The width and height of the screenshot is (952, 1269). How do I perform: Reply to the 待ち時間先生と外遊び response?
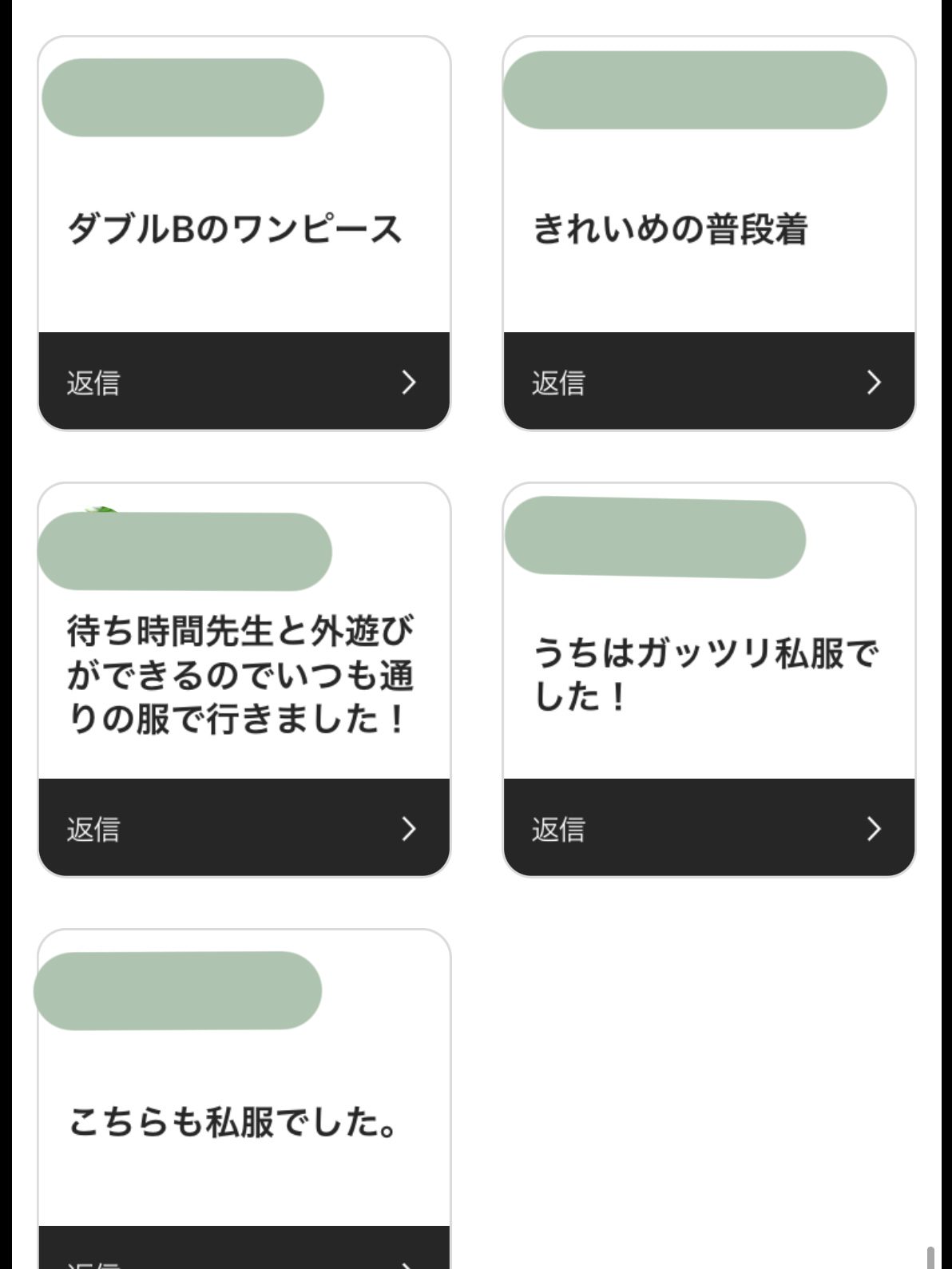244,828
